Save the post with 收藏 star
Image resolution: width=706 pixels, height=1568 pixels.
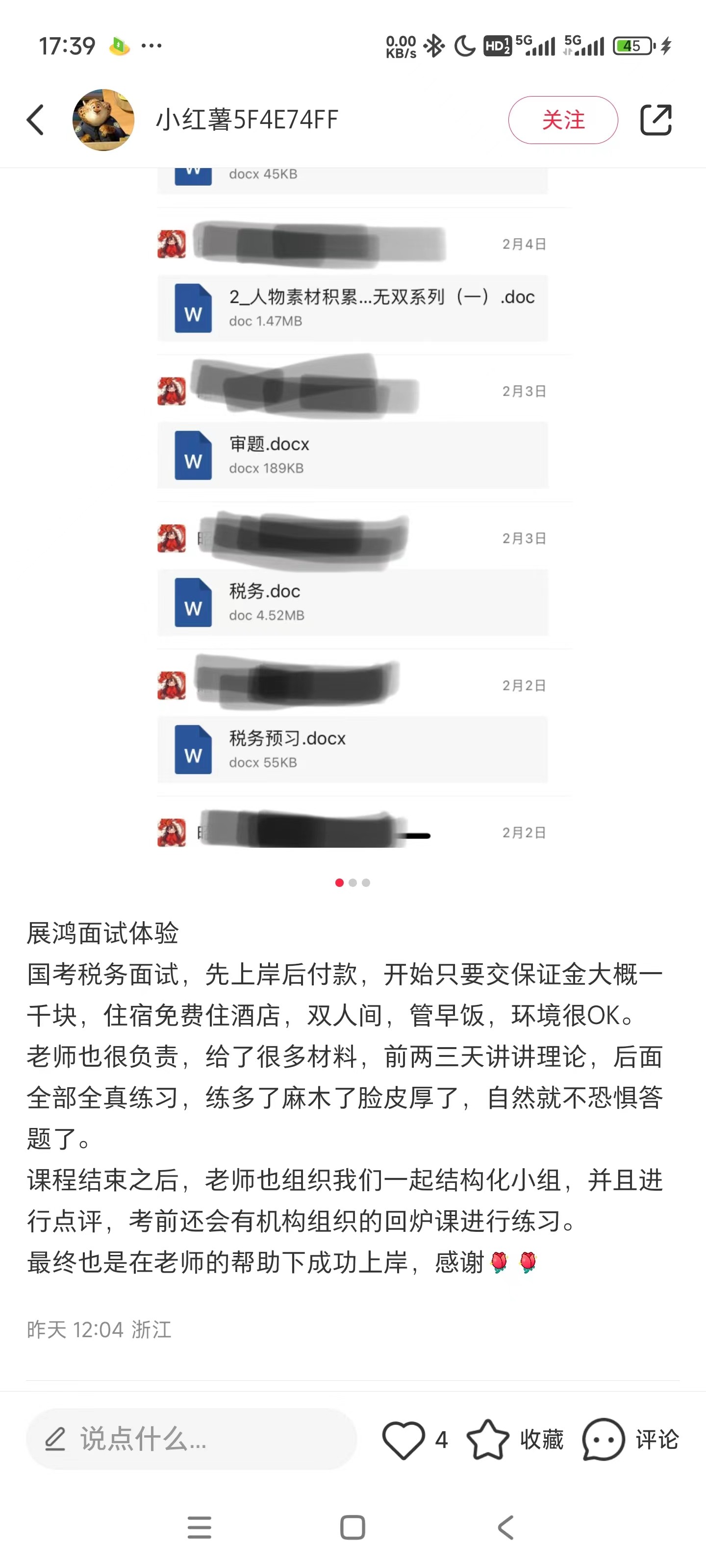487,1440
